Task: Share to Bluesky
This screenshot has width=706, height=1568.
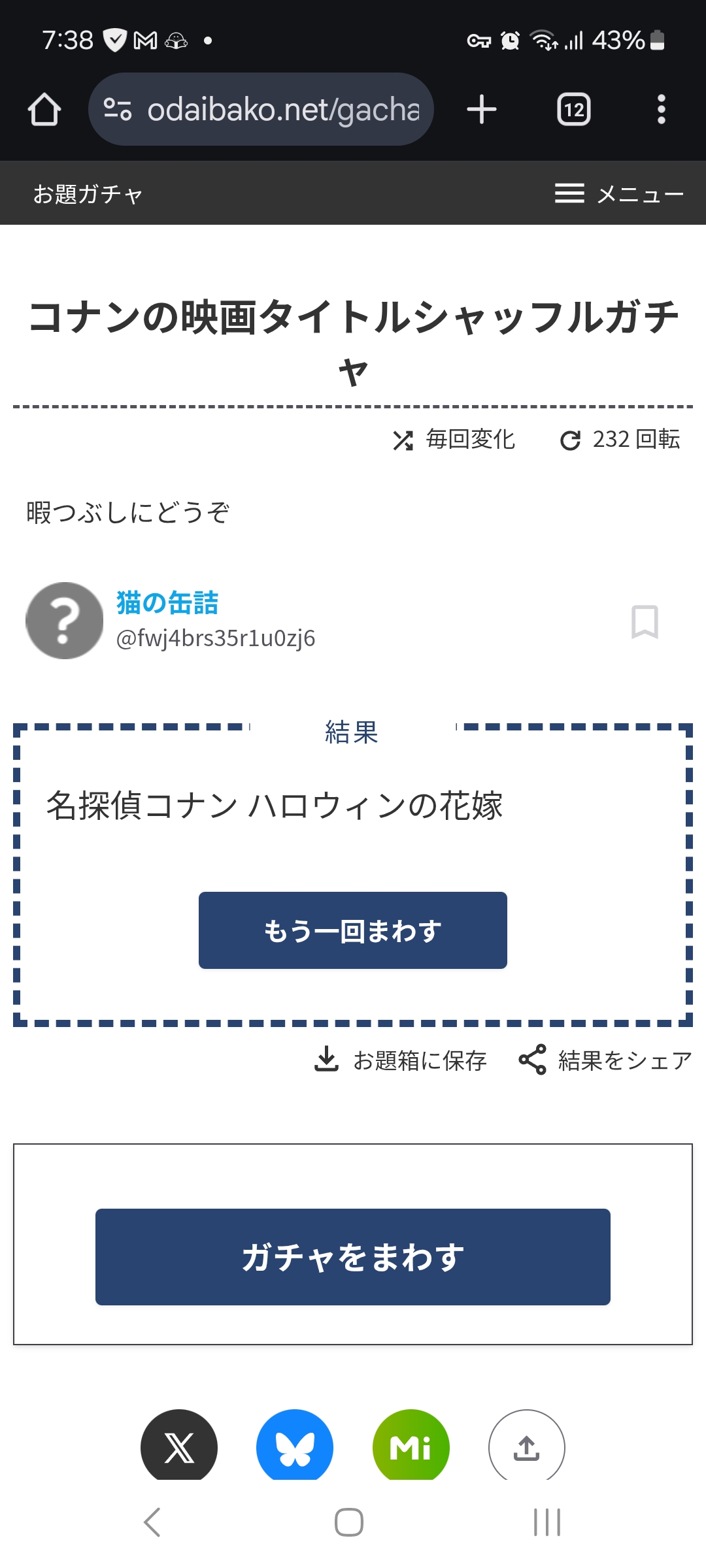Action: (295, 1446)
